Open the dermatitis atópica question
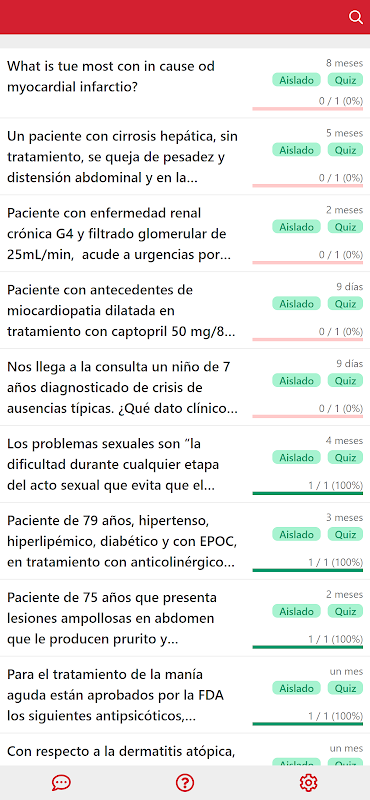 [x=185, y=750]
